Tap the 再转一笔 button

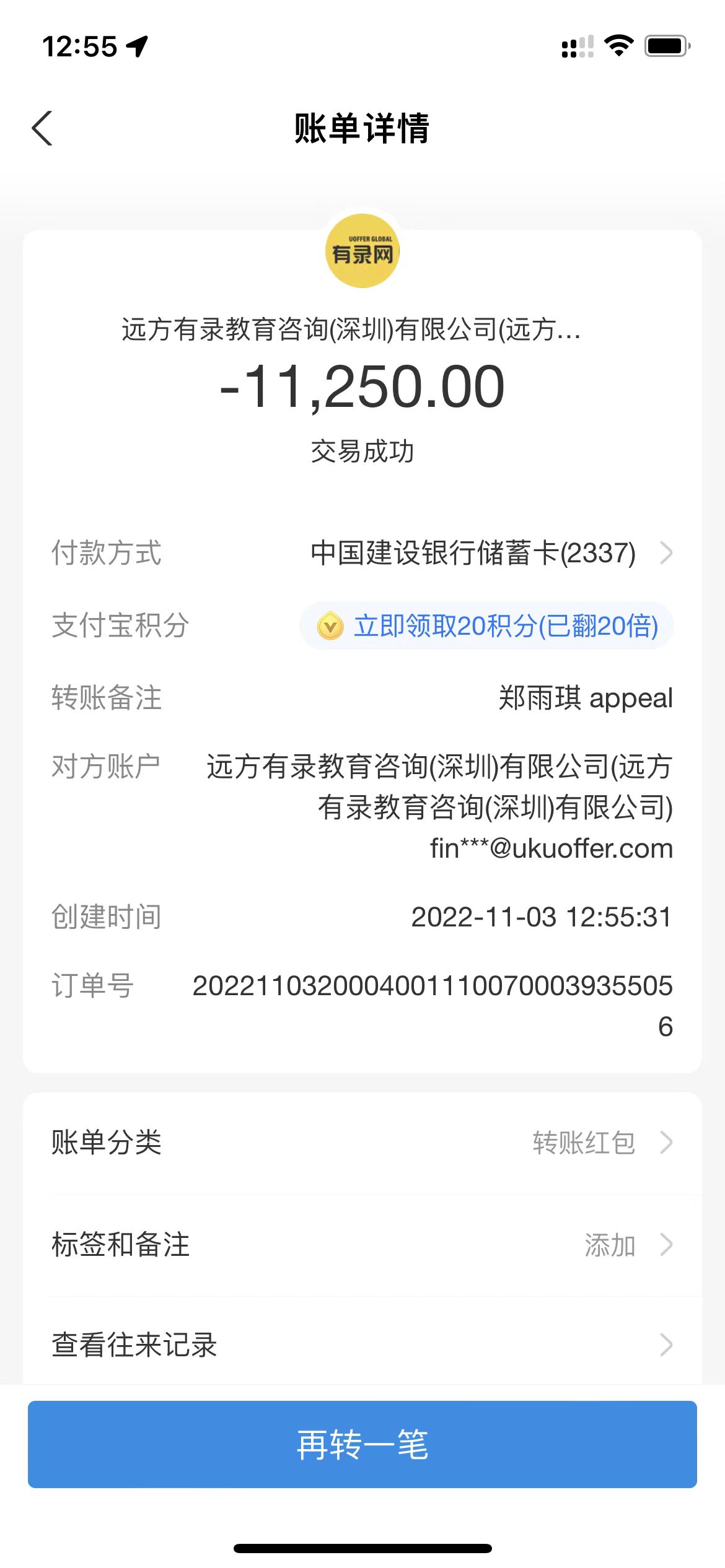point(362,1444)
